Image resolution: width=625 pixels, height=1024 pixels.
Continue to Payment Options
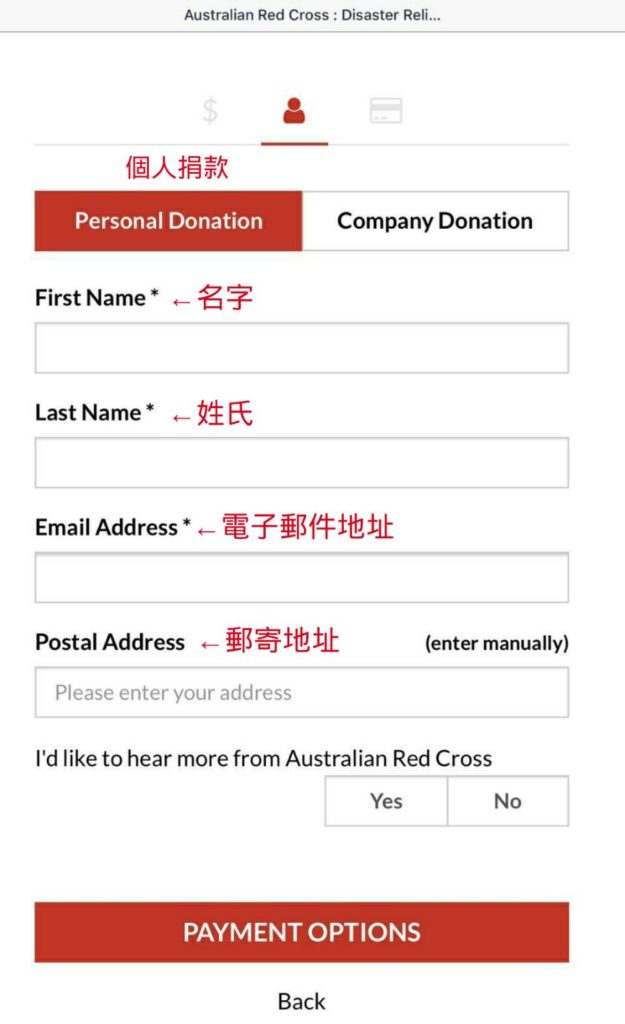pos(301,932)
